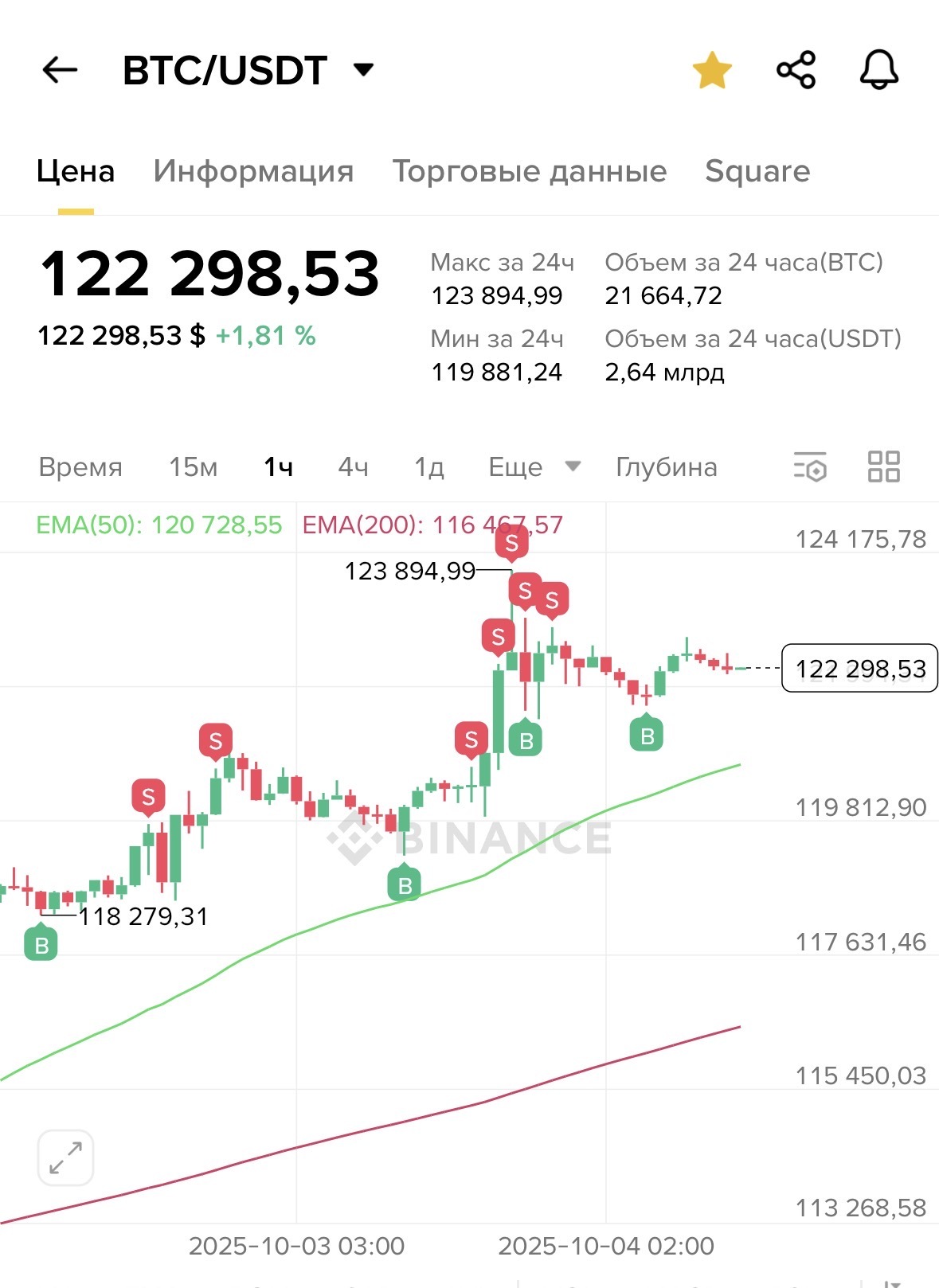Expand the Еще timeframe dropdown
This screenshot has width=939, height=1288.
(x=534, y=467)
